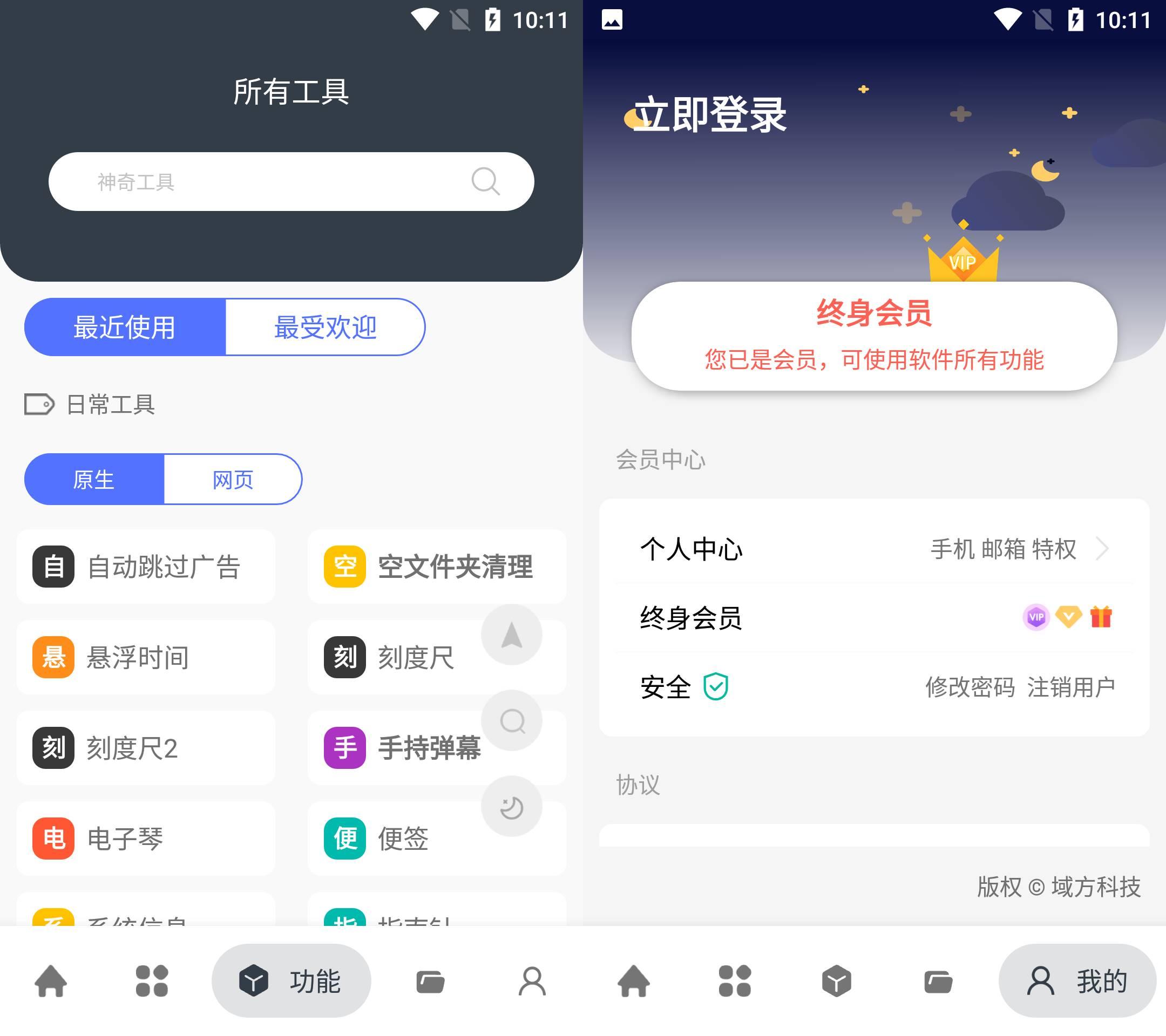This screenshot has width=1166, height=1036.
Task: Switch to the 最受欢迎 tab
Action: [x=325, y=328]
